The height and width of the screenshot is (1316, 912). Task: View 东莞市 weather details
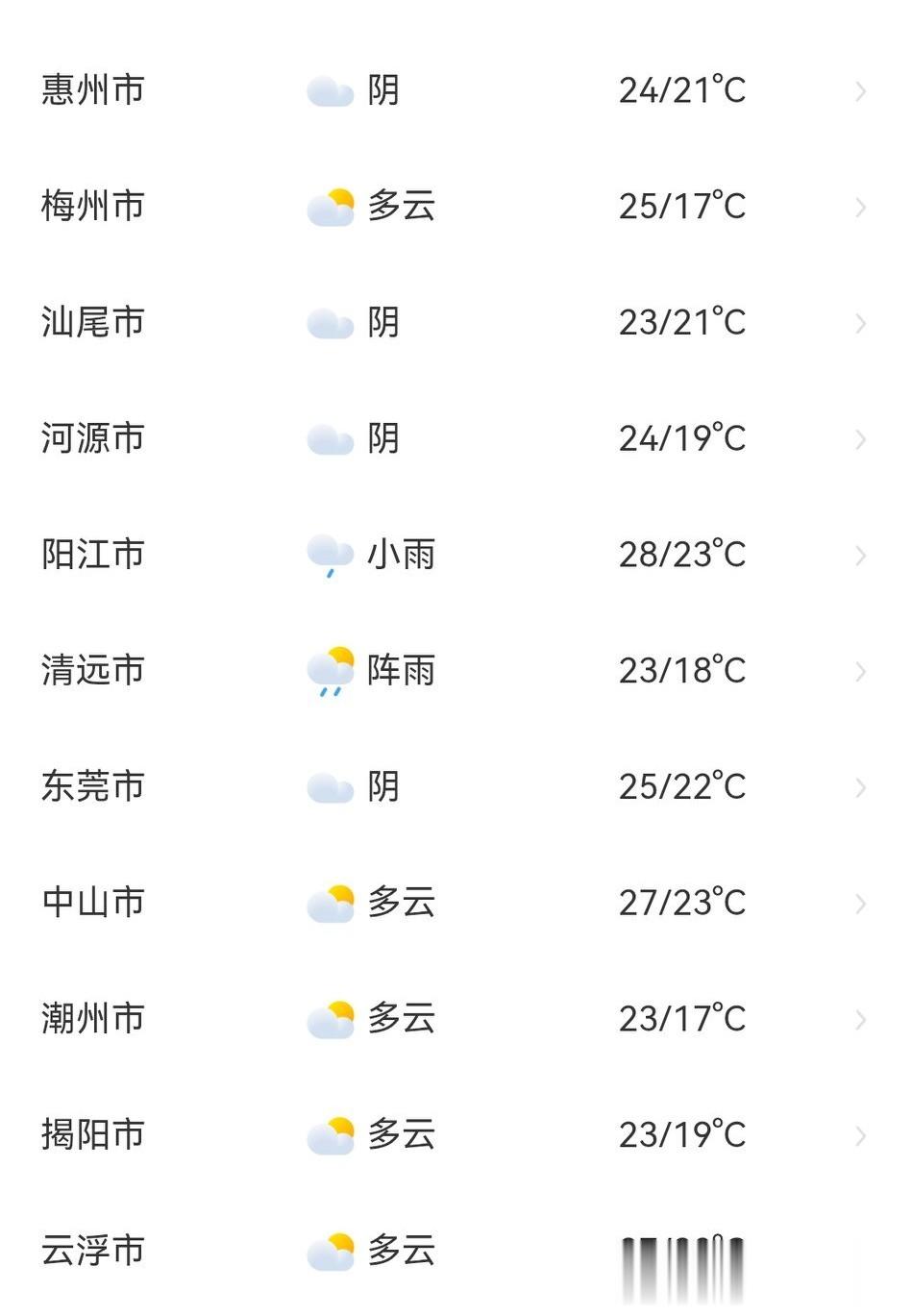click(x=93, y=787)
